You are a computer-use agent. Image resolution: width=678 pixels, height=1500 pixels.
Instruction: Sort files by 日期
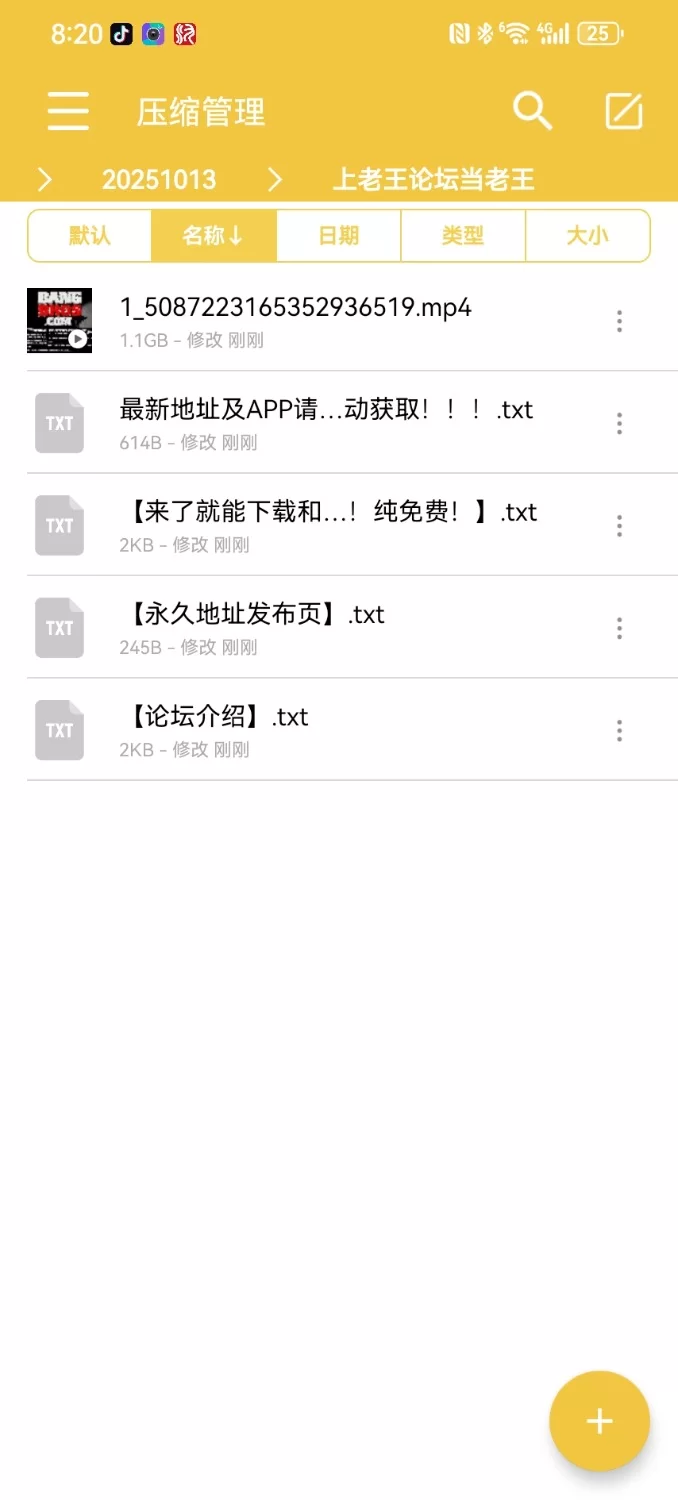(x=338, y=236)
